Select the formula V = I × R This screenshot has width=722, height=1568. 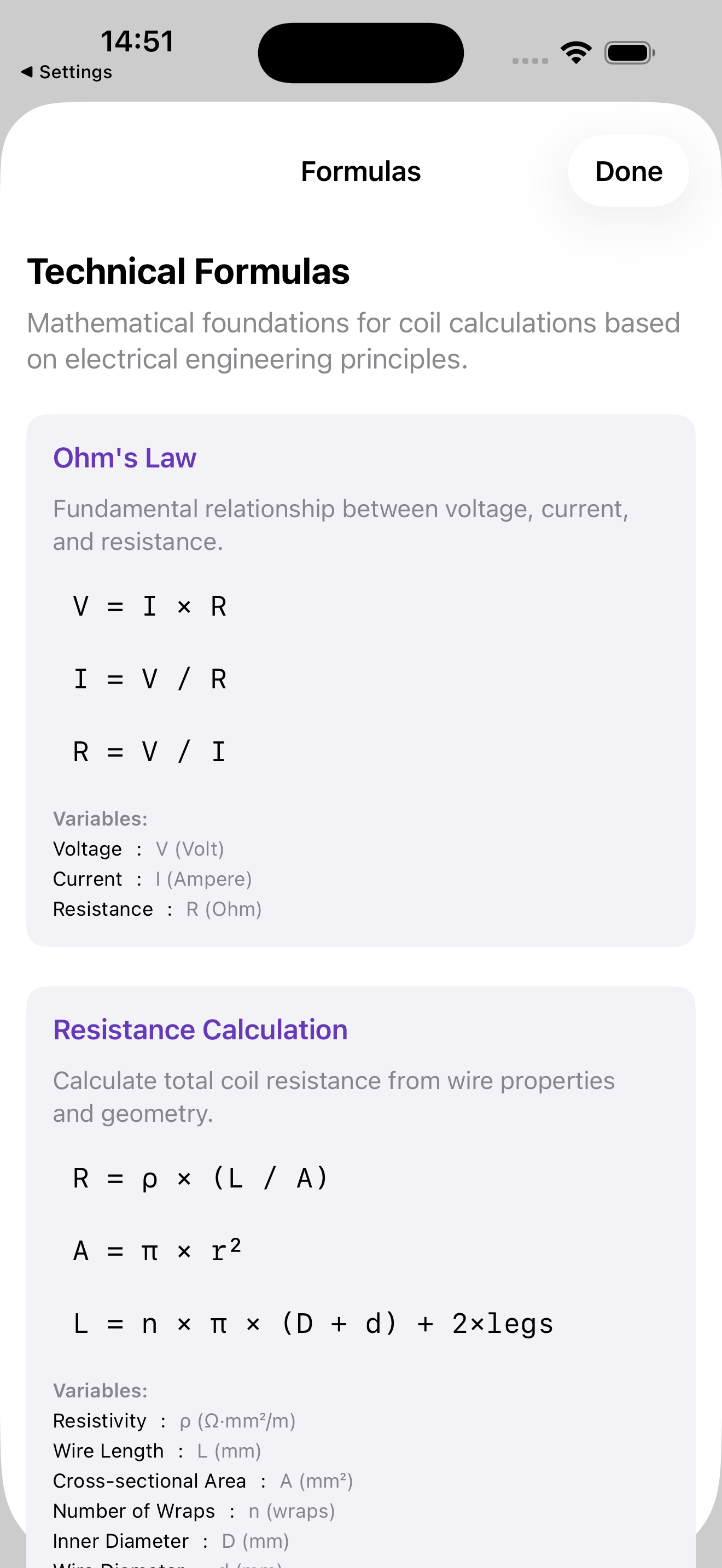[149, 605]
